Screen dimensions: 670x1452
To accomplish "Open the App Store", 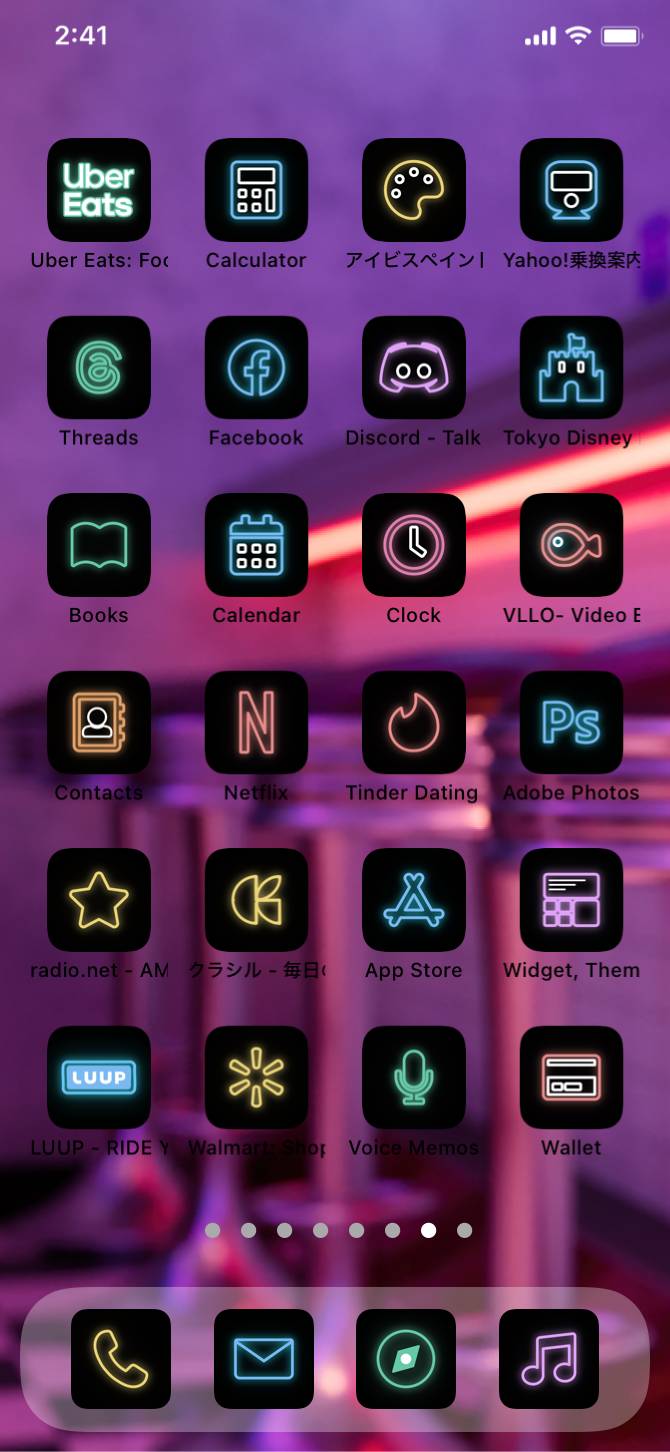I will pos(414,900).
